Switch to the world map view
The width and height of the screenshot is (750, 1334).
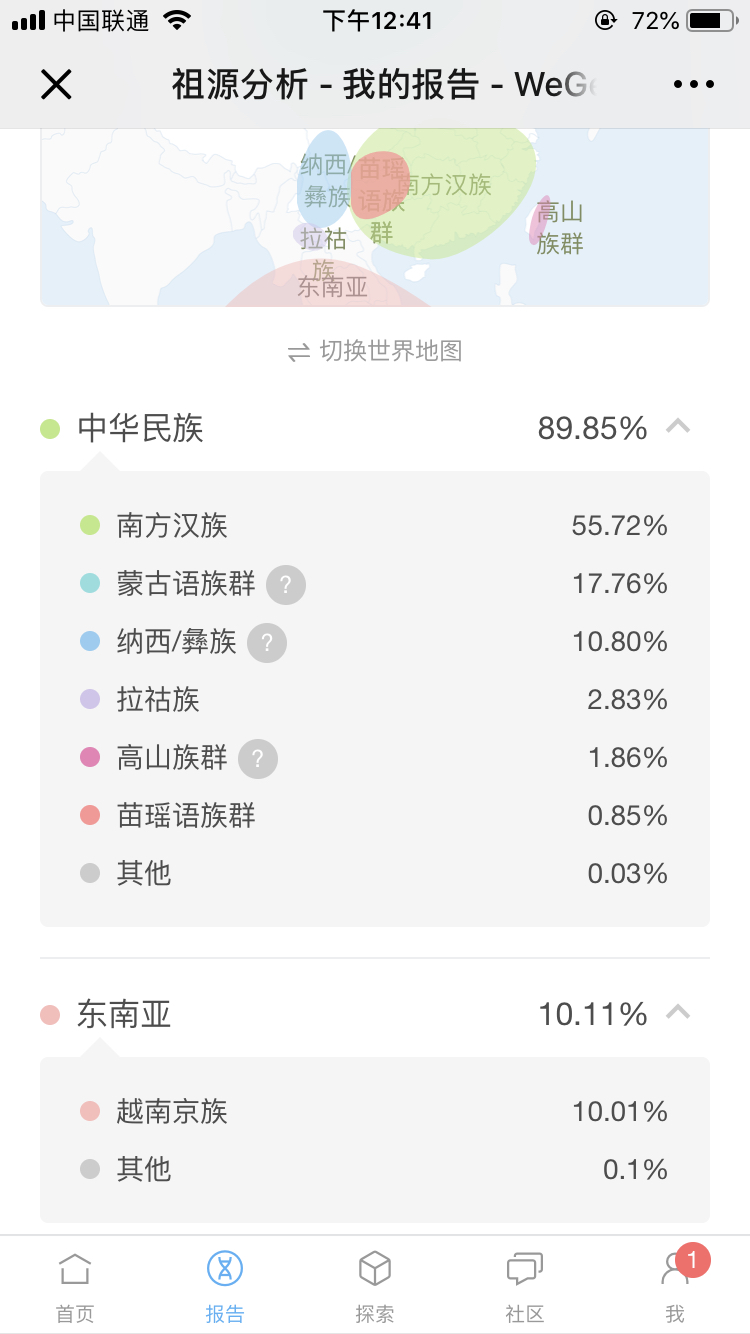coord(375,351)
